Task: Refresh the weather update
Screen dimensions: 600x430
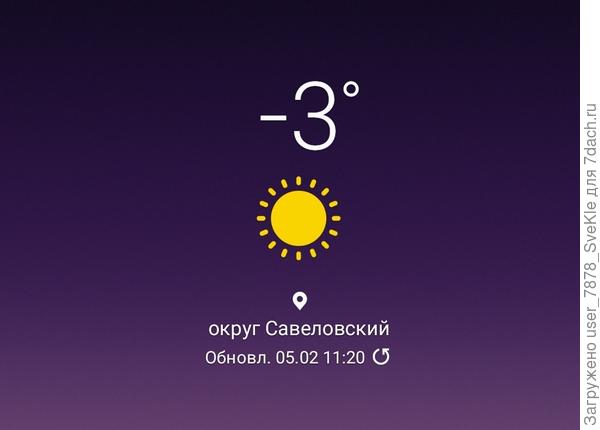Action: (x=381, y=357)
